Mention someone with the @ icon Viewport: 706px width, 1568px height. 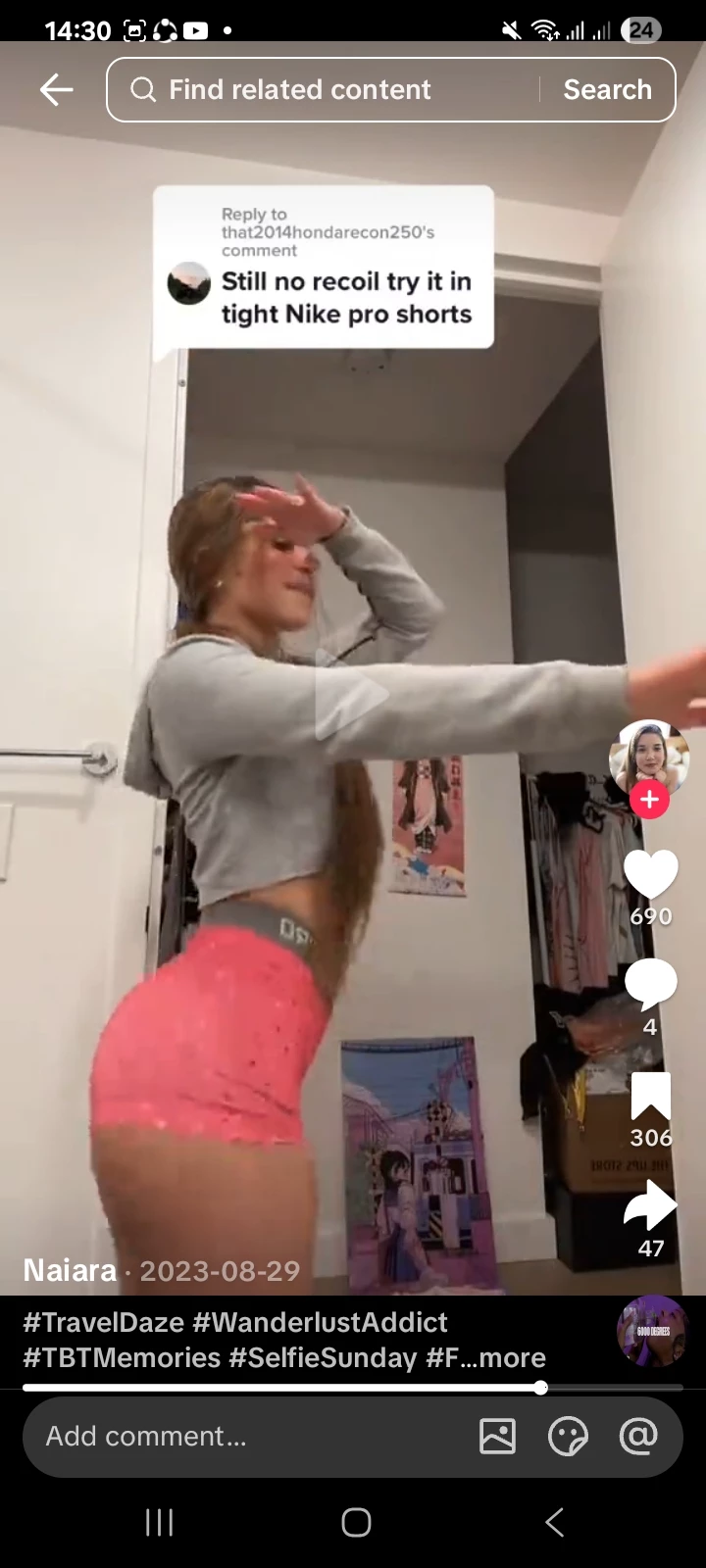point(638,1437)
